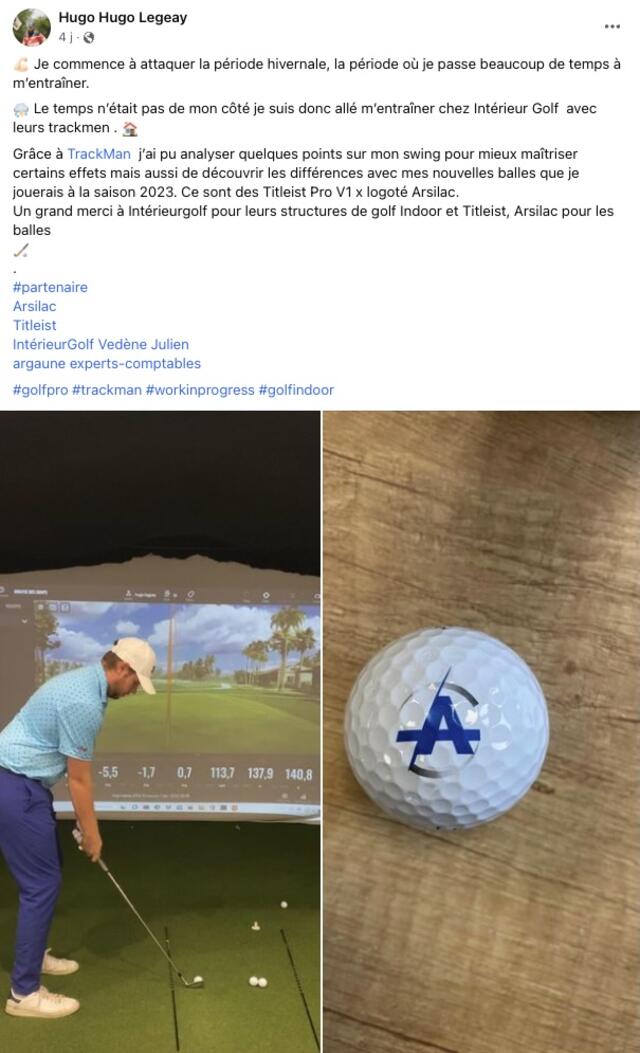Image resolution: width=640 pixels, height=1053 pixels.
Task: Open argaune experts-comptables page link
Action: coord(107,363)
